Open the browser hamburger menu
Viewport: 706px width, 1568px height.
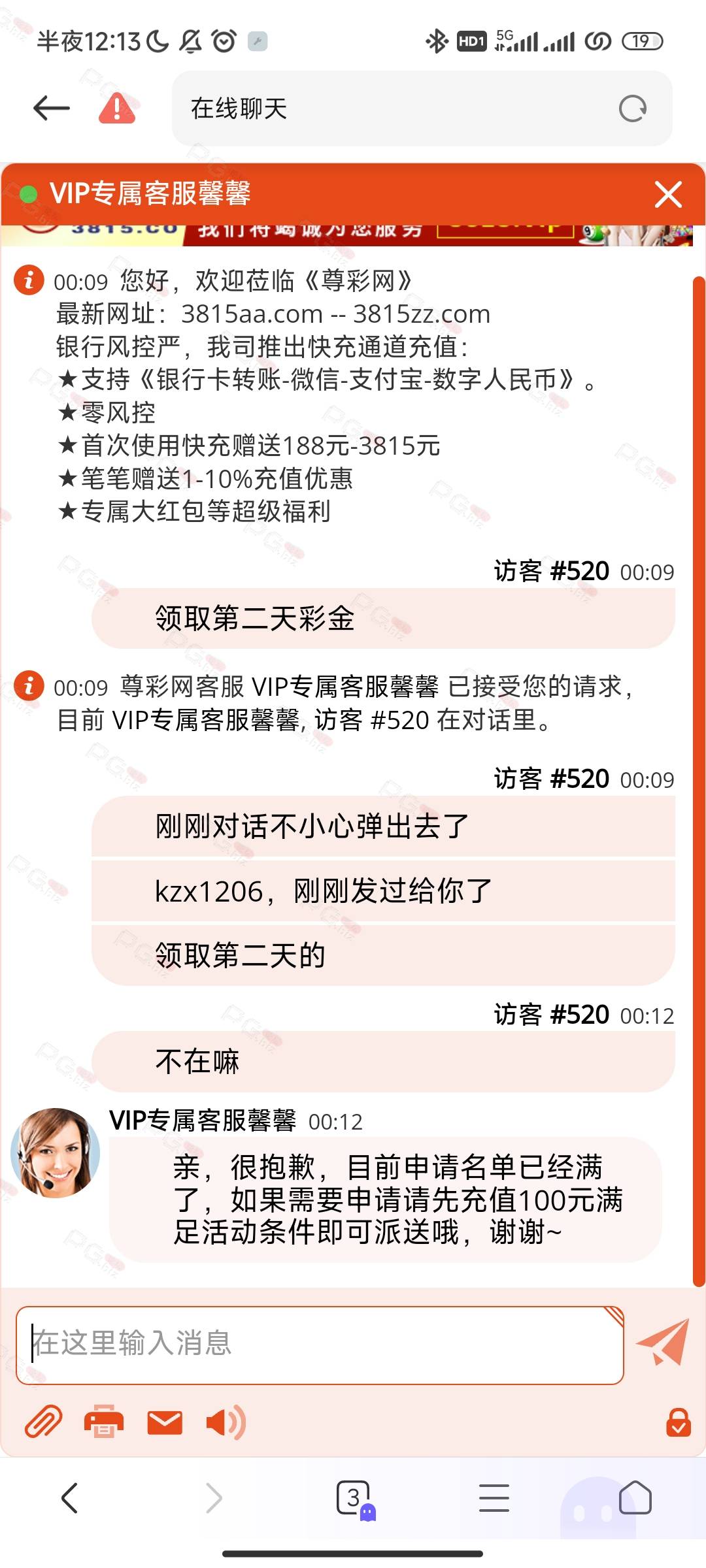[494, 1497]
